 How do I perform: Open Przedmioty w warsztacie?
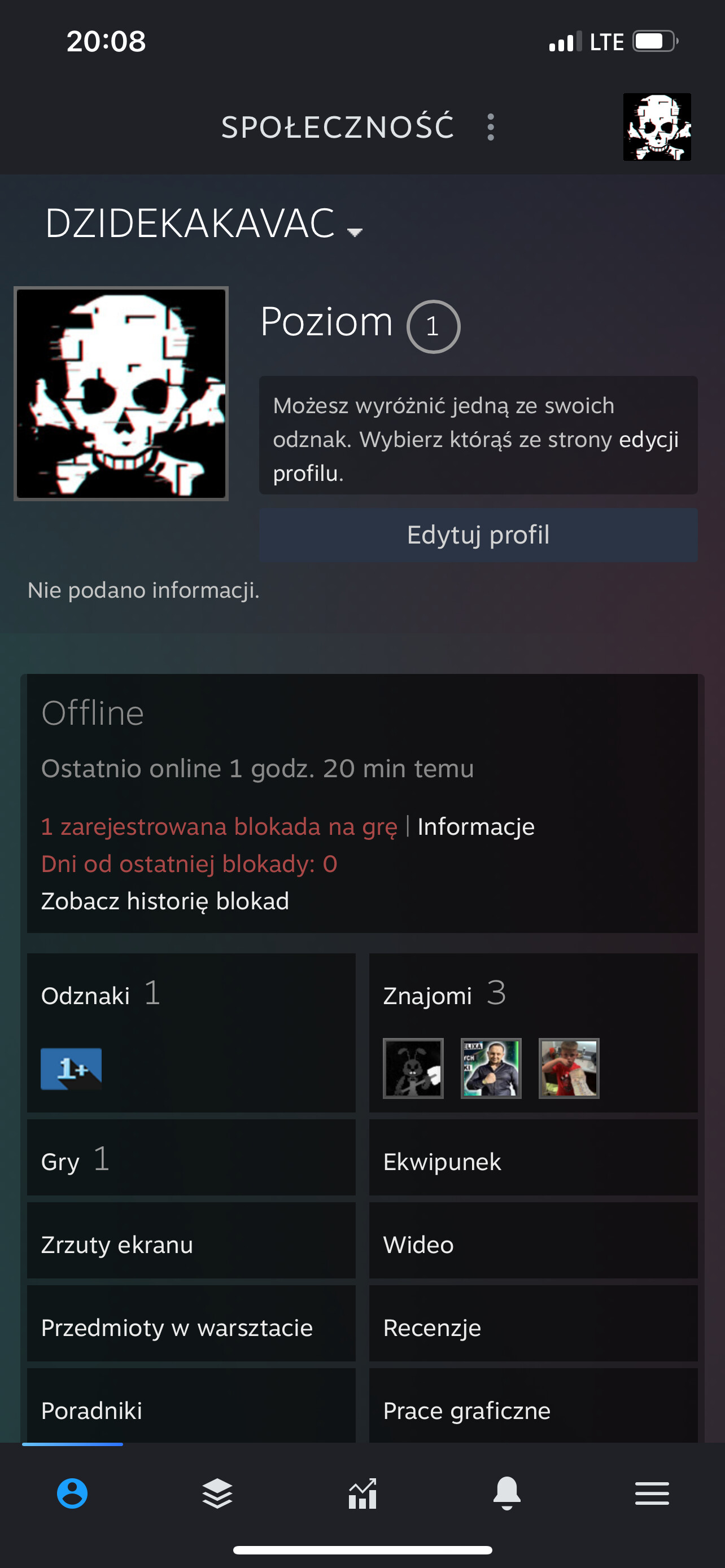coord(191,1322)
